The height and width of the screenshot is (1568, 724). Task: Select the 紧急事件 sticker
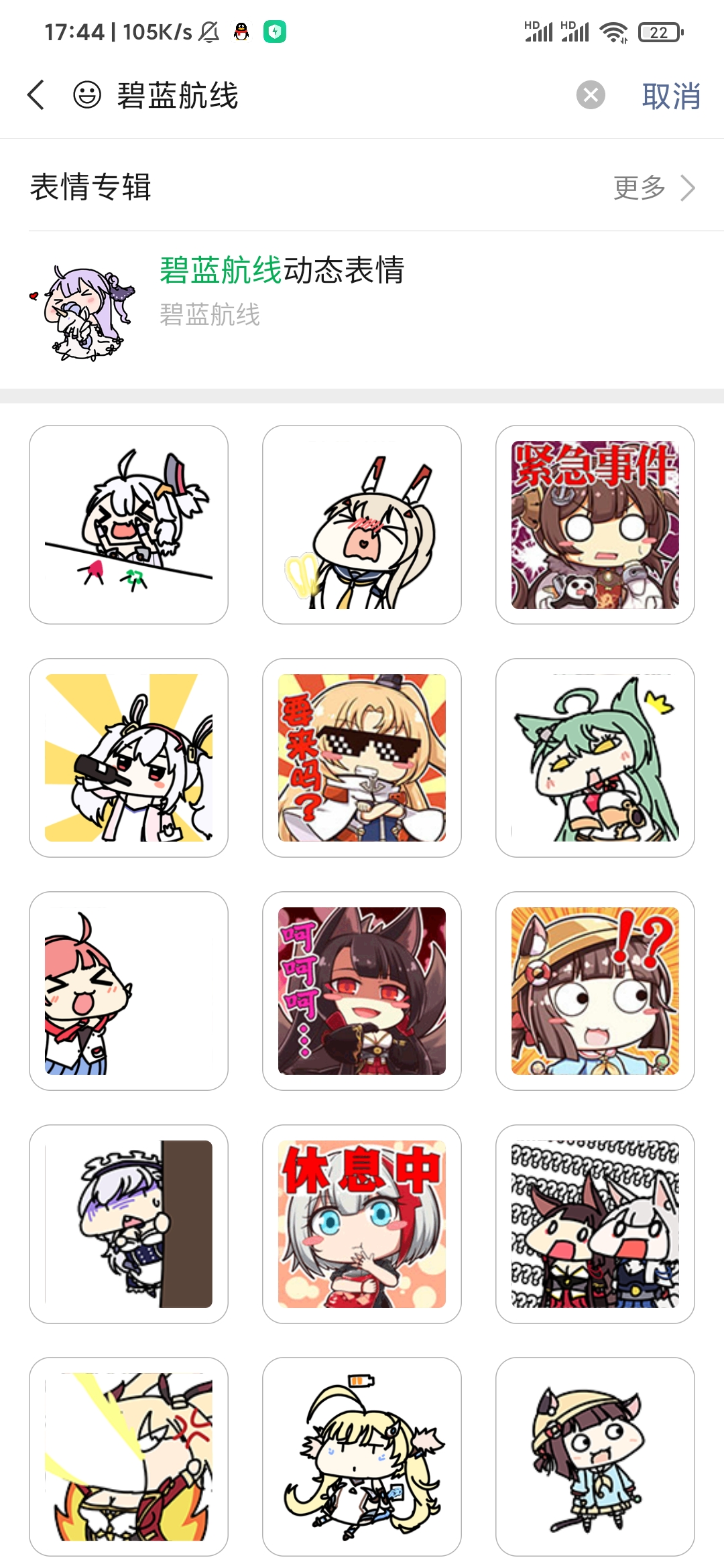coord(595,525)
